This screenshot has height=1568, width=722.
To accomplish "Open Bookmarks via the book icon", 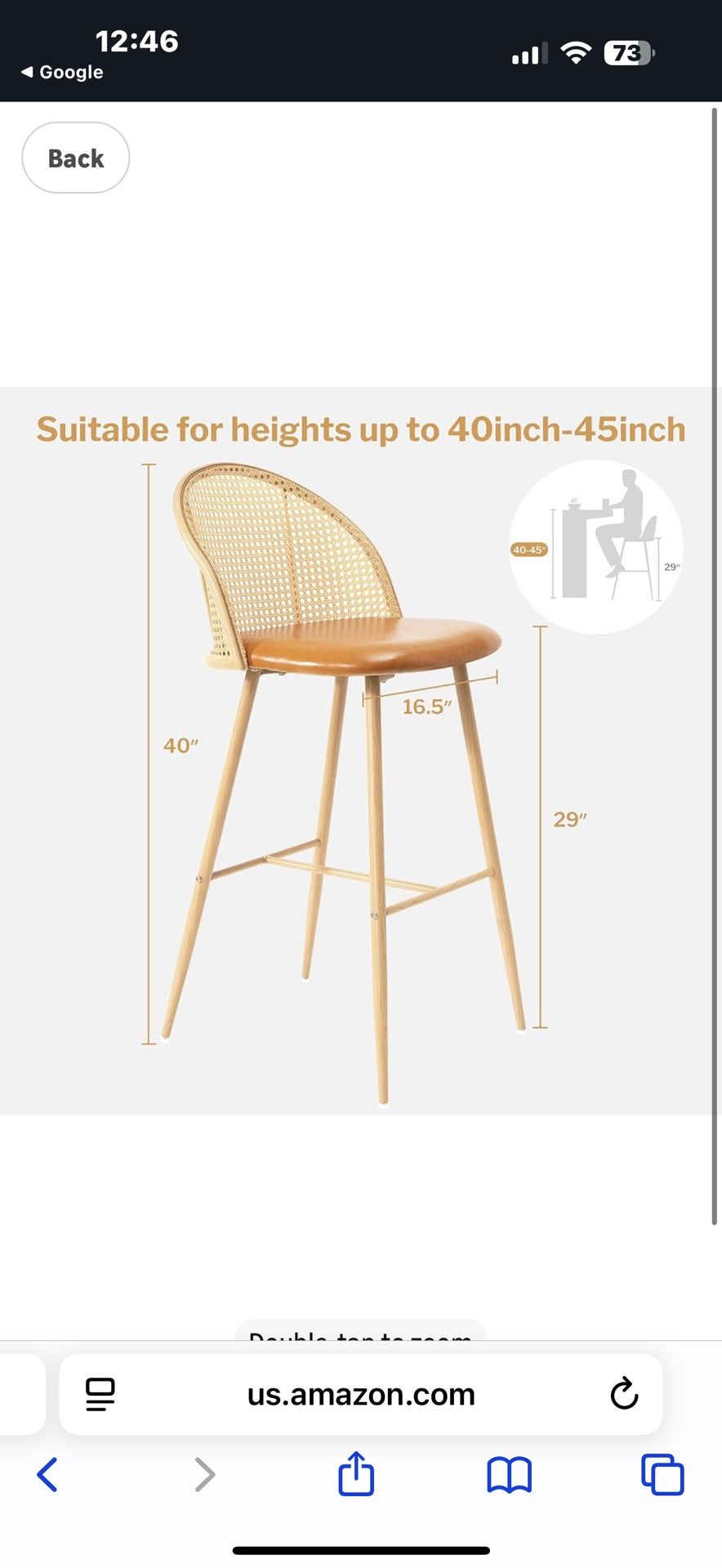I will point(509,1475).
